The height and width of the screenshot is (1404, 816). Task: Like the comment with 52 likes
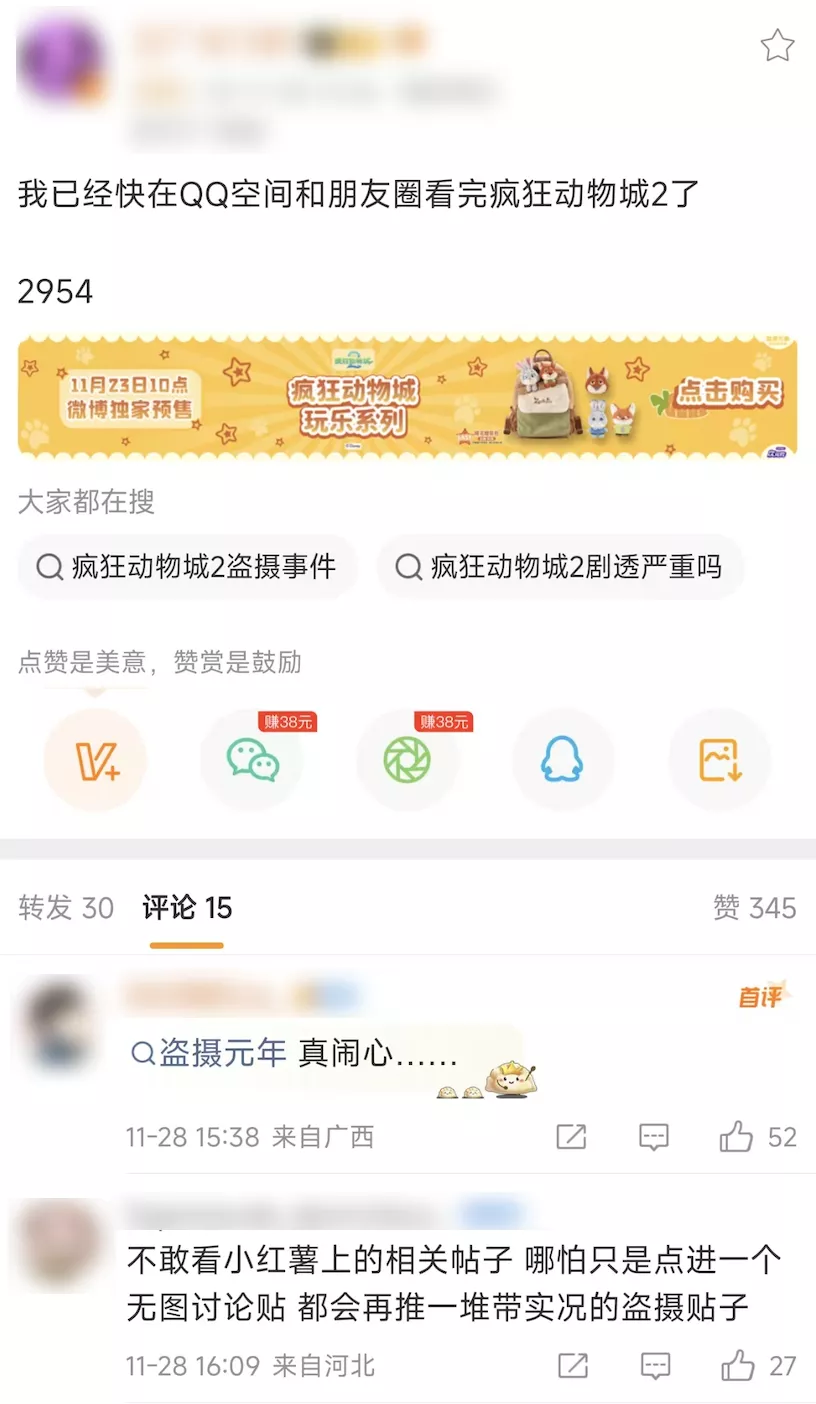[x=737, y=1137]
